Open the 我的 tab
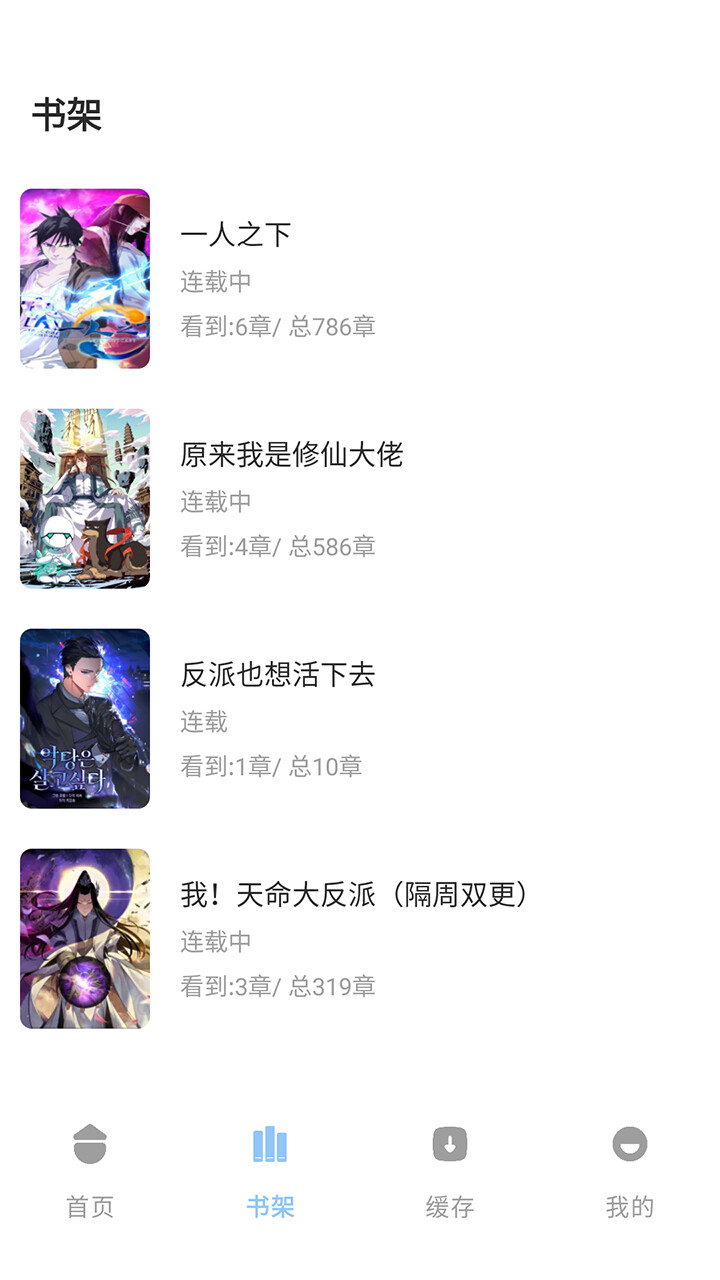Viewport: 720px width, 1280px height. [630, 1168]
